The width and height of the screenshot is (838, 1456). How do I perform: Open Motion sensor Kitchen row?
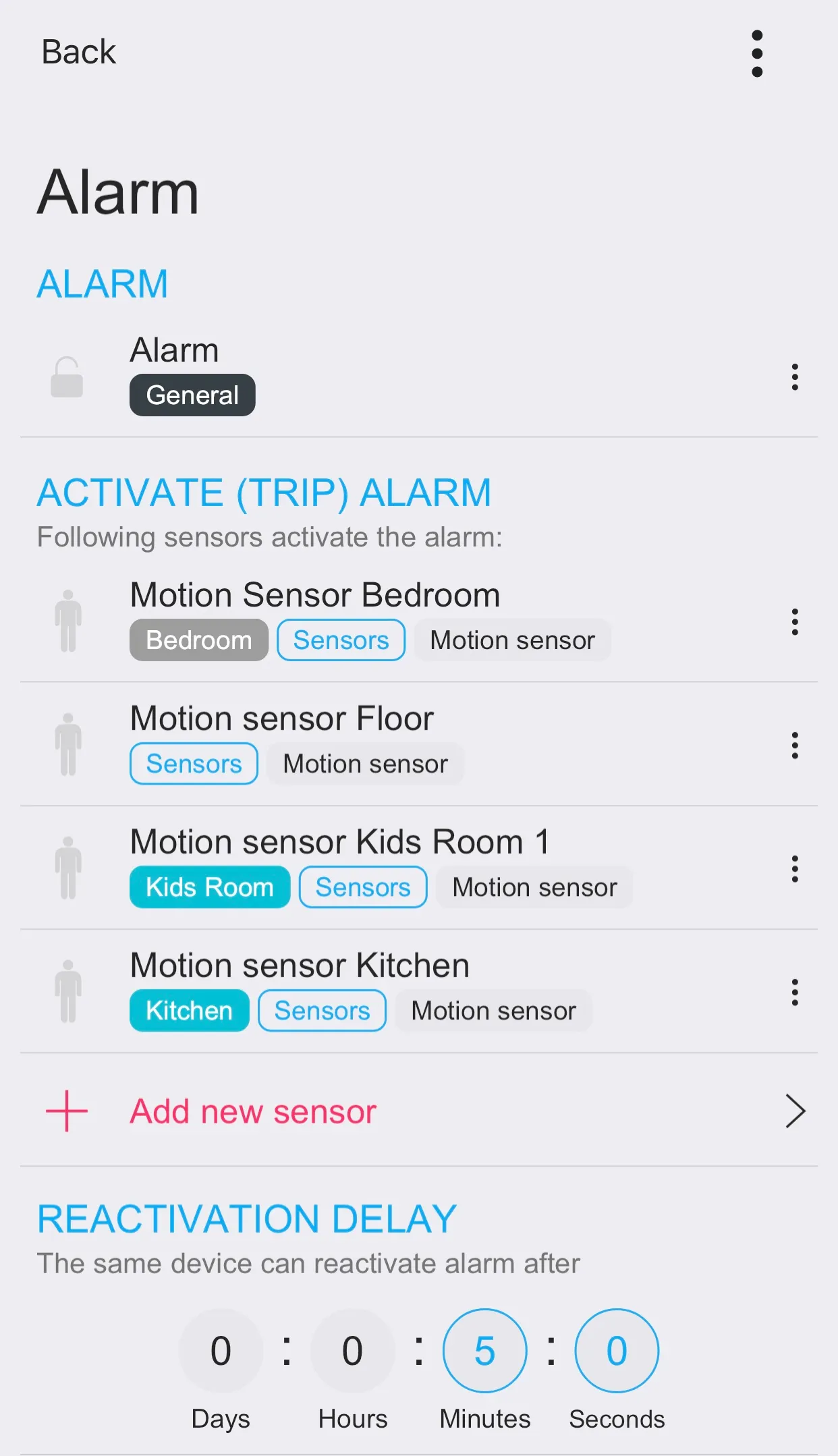pyautogui.click(x=405, y=989)
